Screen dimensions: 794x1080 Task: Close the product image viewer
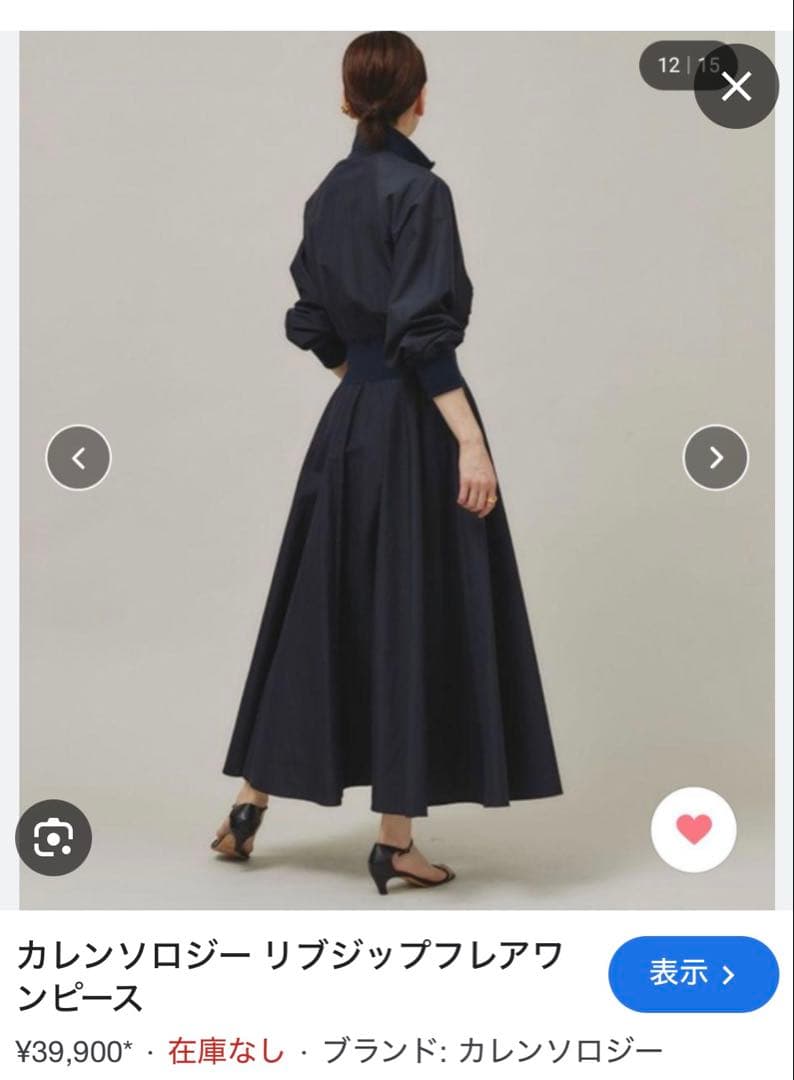(736, 87)
